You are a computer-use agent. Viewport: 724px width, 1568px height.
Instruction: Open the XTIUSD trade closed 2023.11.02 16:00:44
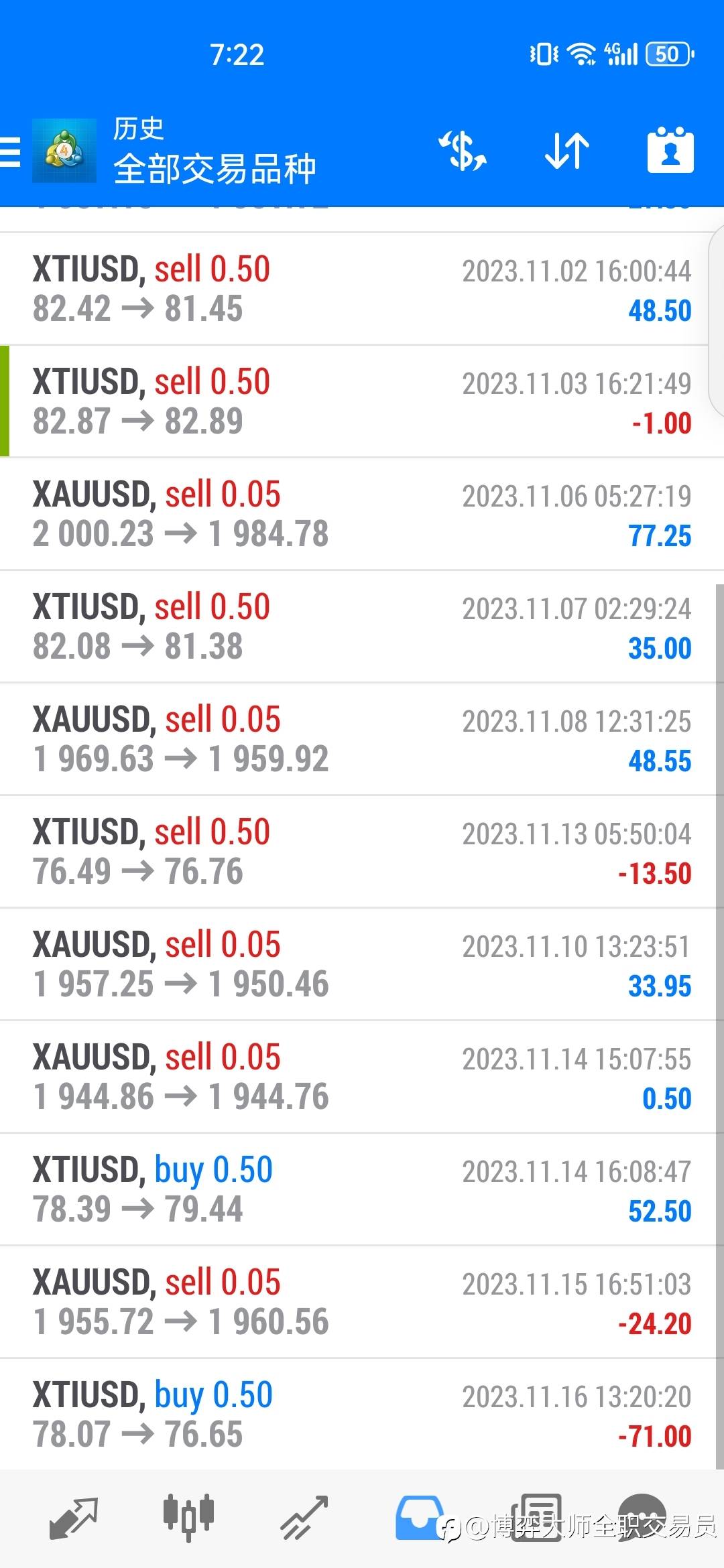(362, 289)
